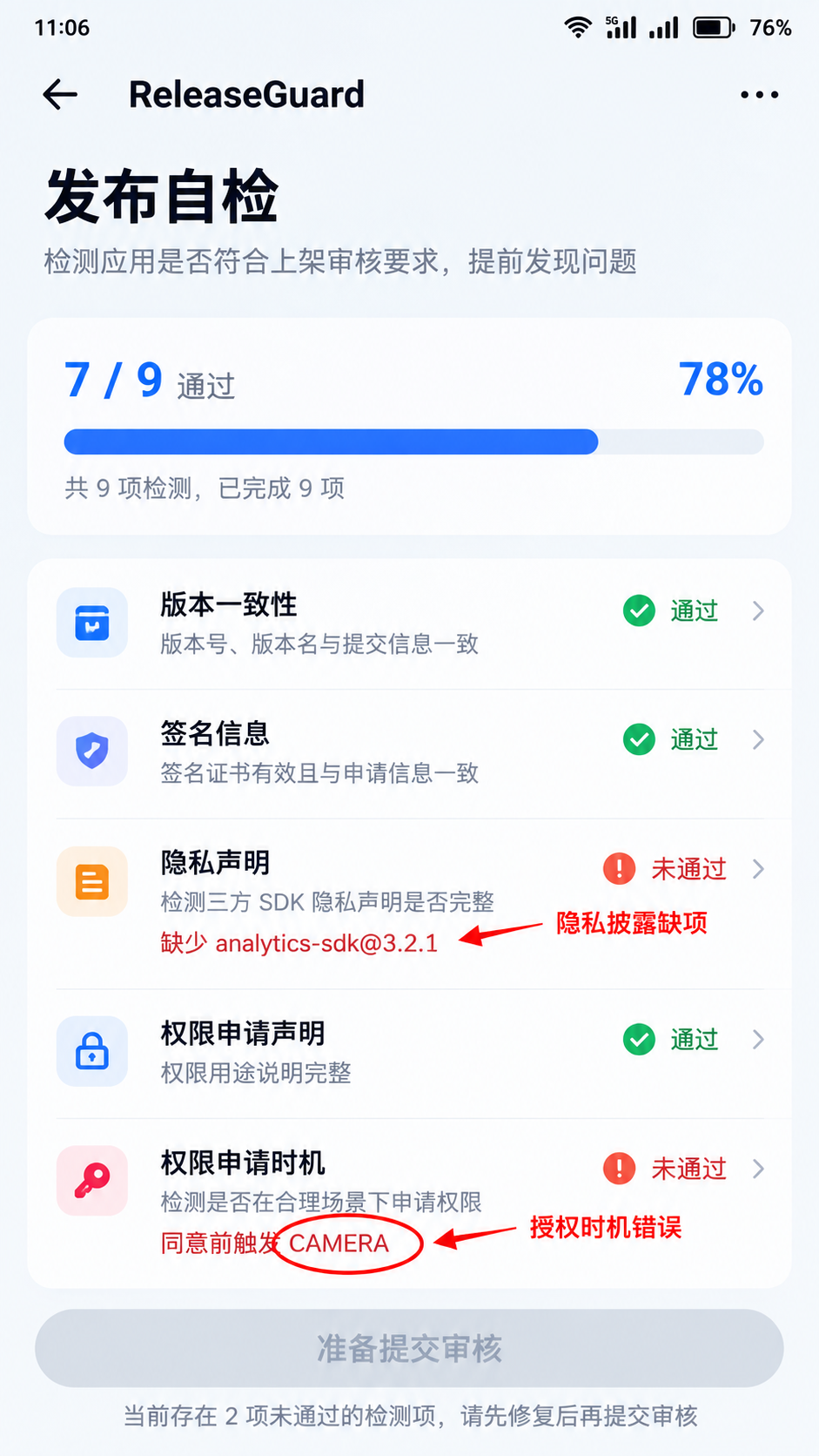
Task: Tap the 准备提交审核 button
Action: (x=409, y=1348)
